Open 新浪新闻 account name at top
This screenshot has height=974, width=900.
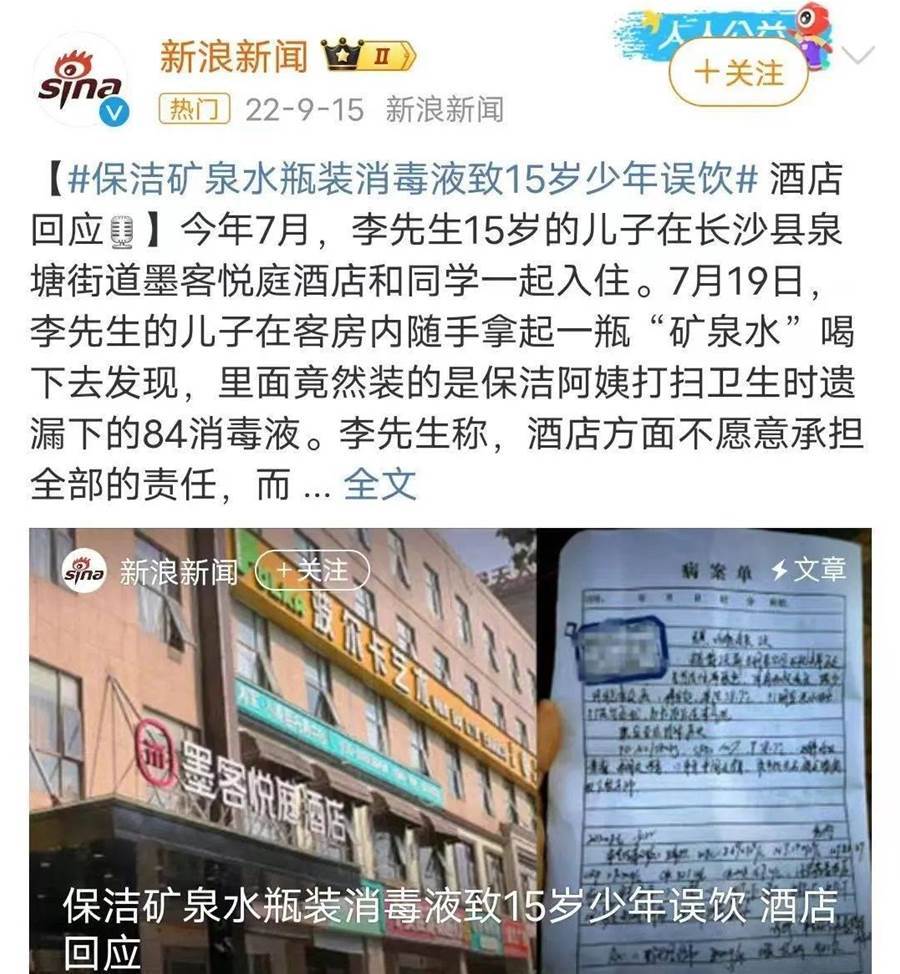(233, 57)
